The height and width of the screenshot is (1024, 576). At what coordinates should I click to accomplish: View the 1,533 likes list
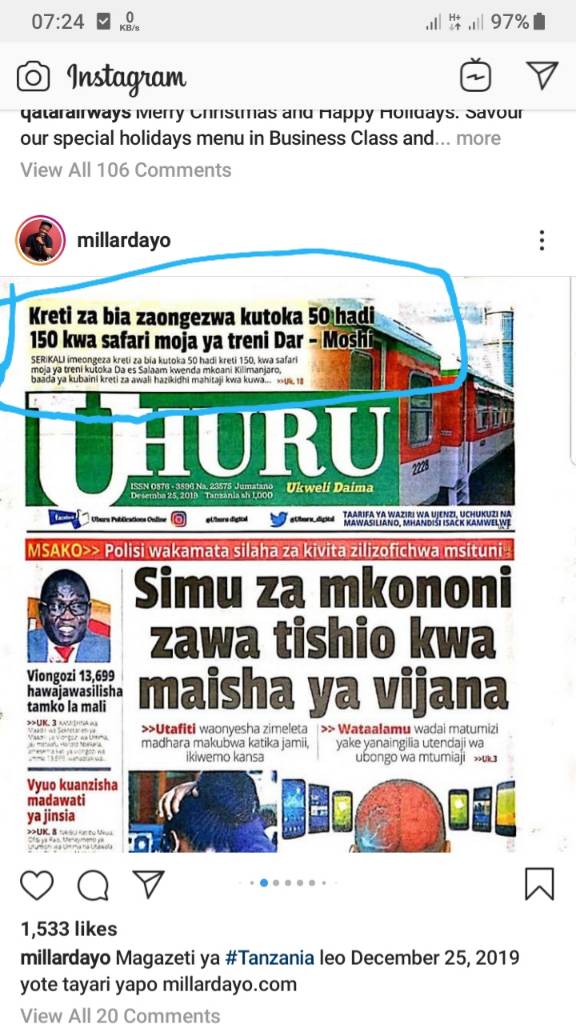69,929
